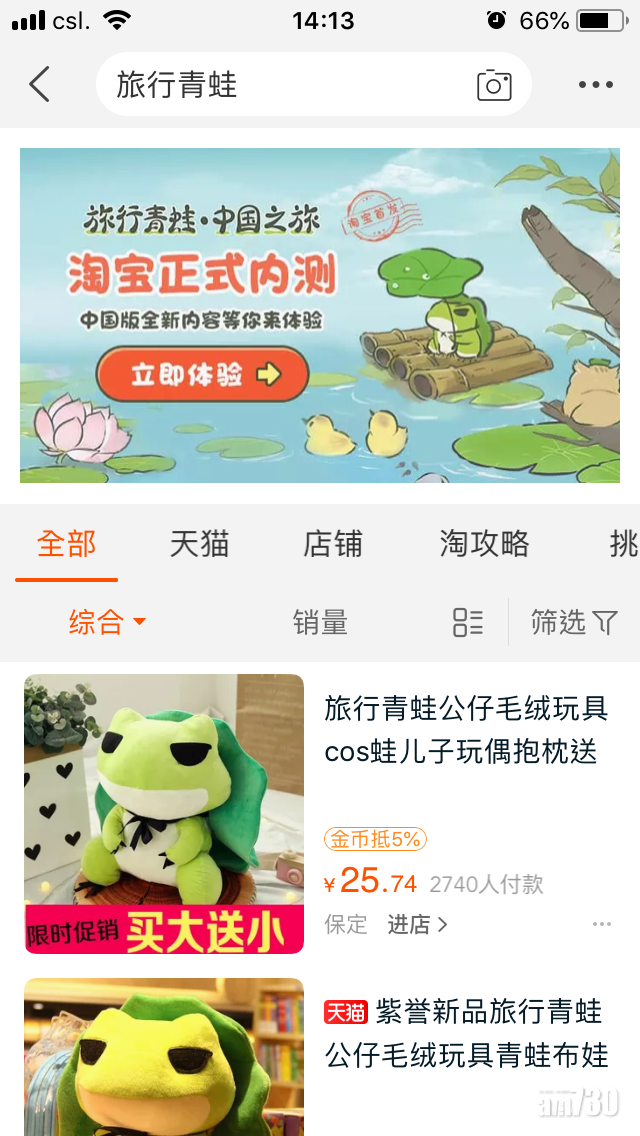Sort results by 销量
This screenshot has height=1136, width=640.
coord(320,622)
